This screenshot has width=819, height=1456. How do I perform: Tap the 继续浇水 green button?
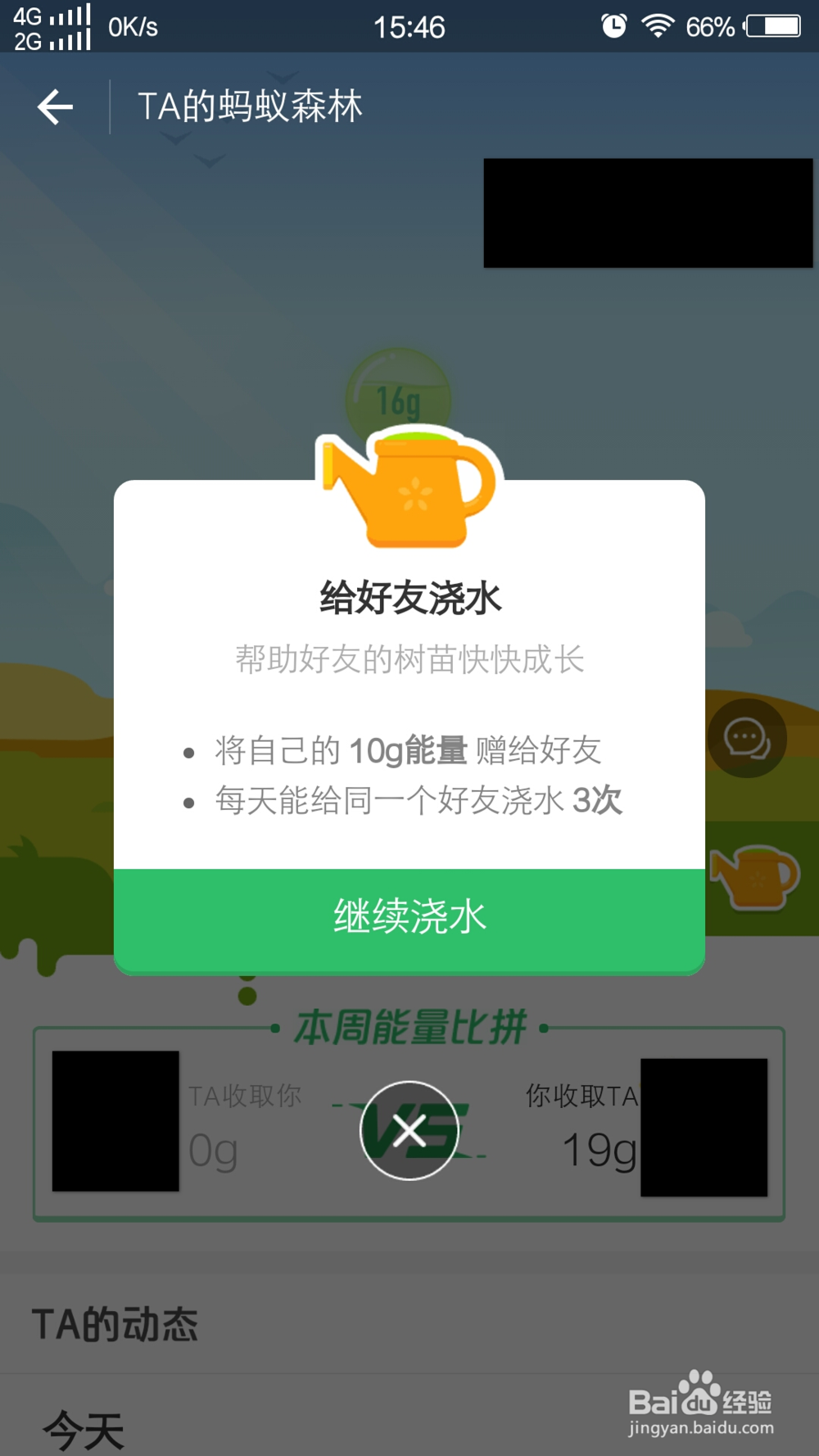pyautogui.click(x=409, y=917)
